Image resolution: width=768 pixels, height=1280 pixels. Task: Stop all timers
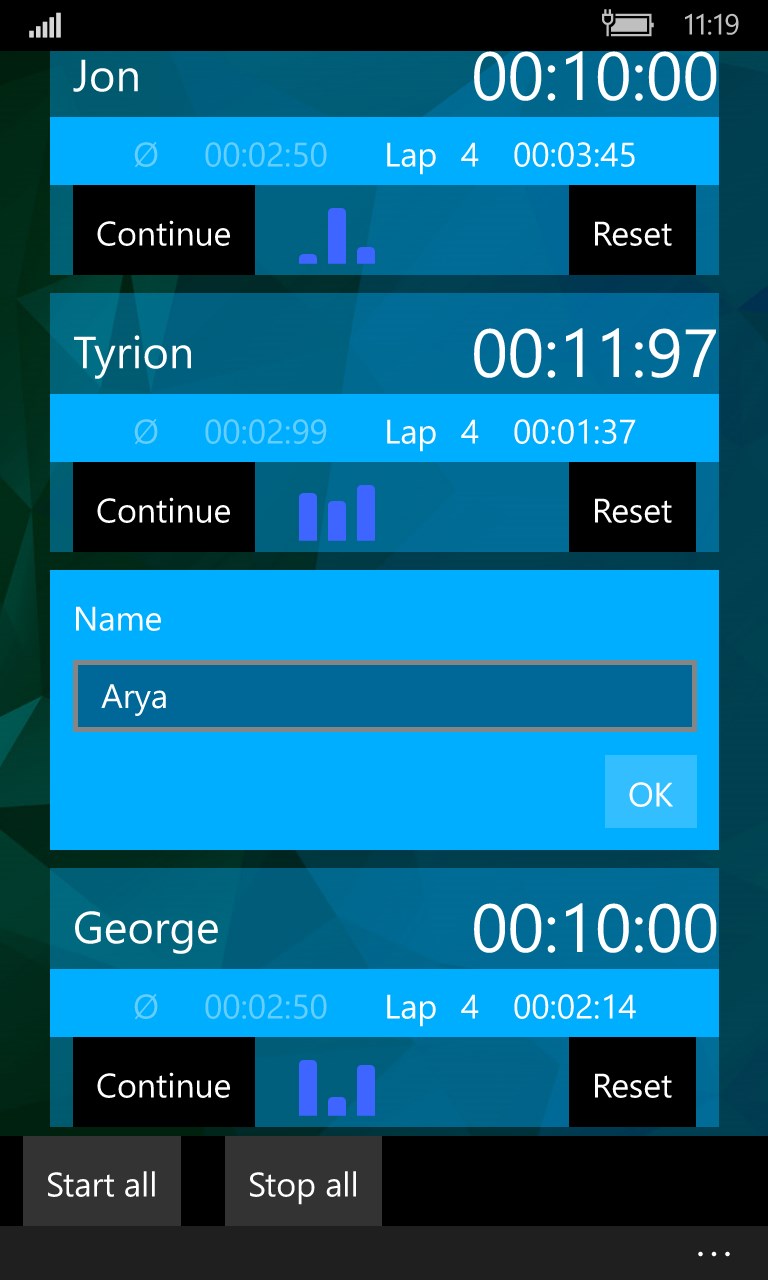click(x=303, y=1185)
